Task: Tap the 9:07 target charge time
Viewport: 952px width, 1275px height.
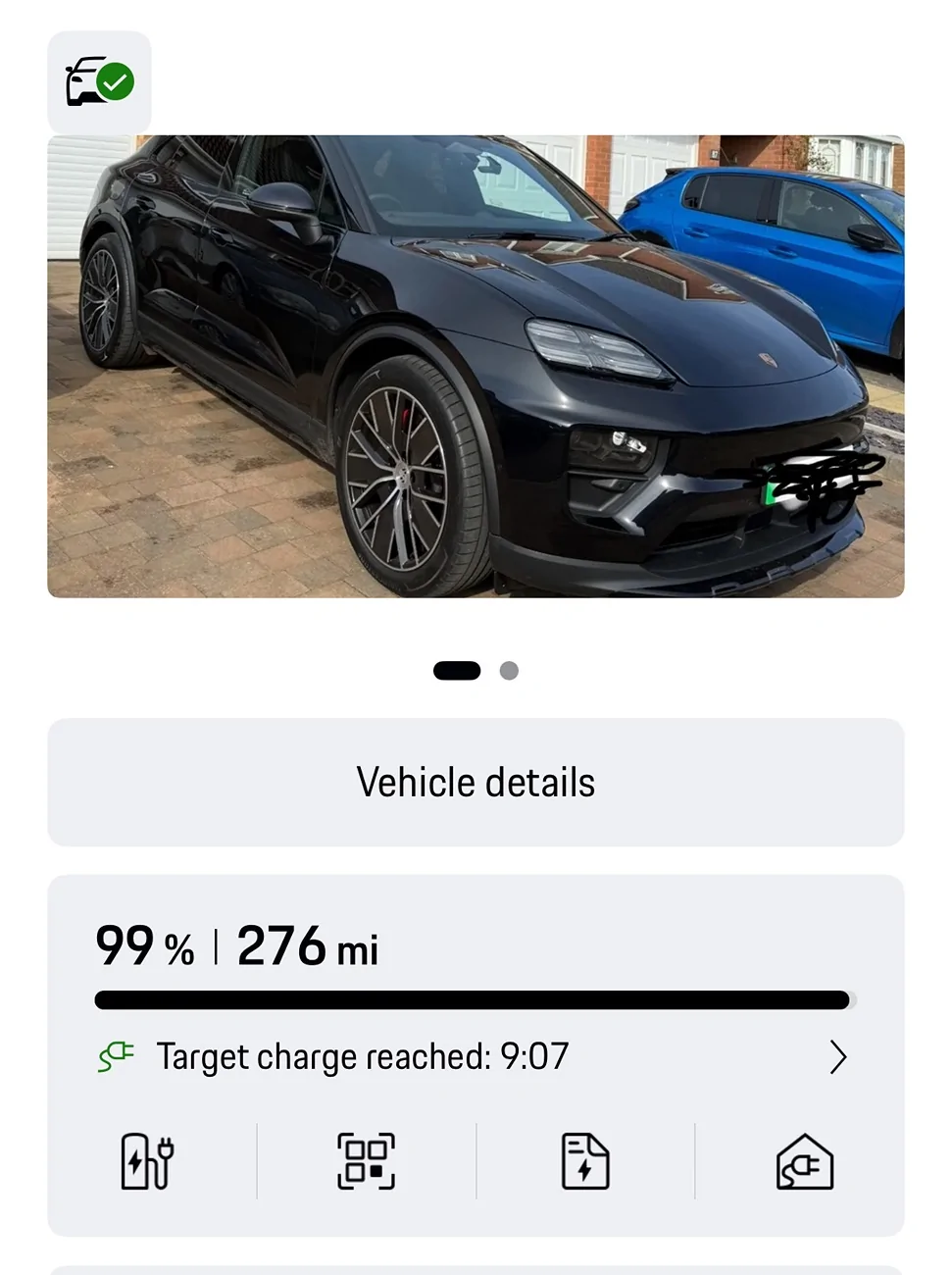Action: click(535, 1057)
